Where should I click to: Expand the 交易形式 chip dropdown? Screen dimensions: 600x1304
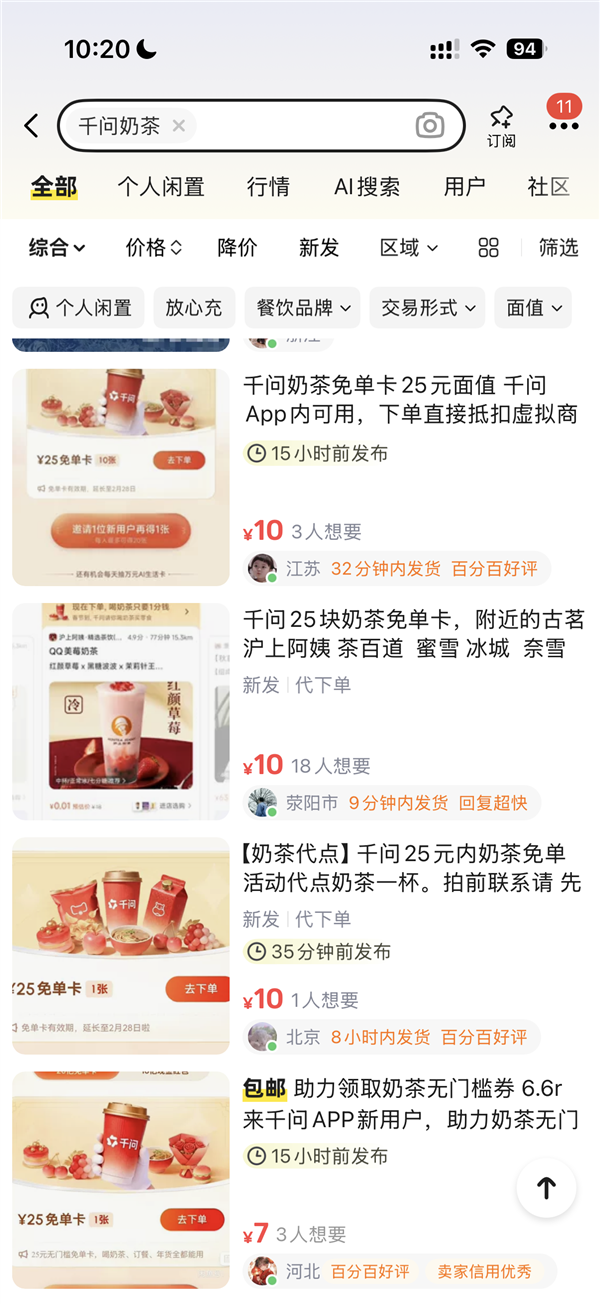point(427,308)
